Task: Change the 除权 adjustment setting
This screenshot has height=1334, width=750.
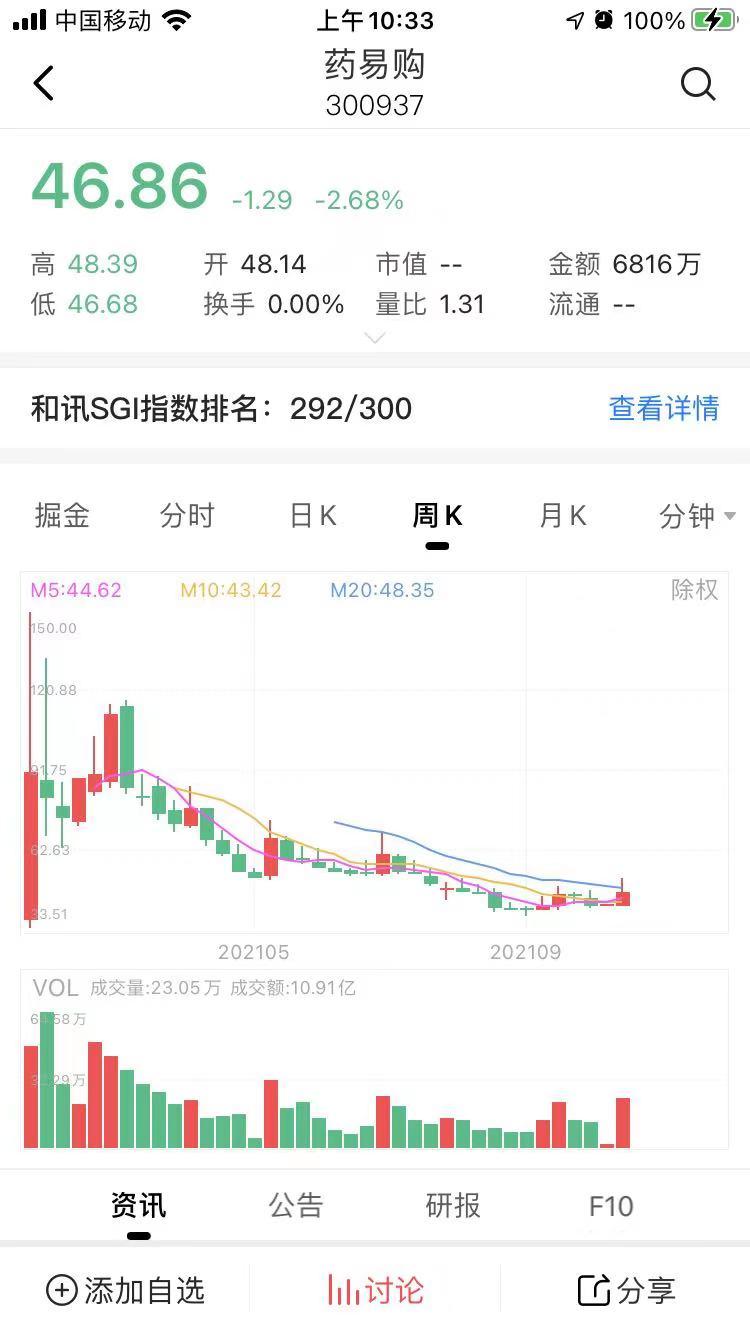Action: (x=694, y=590)
